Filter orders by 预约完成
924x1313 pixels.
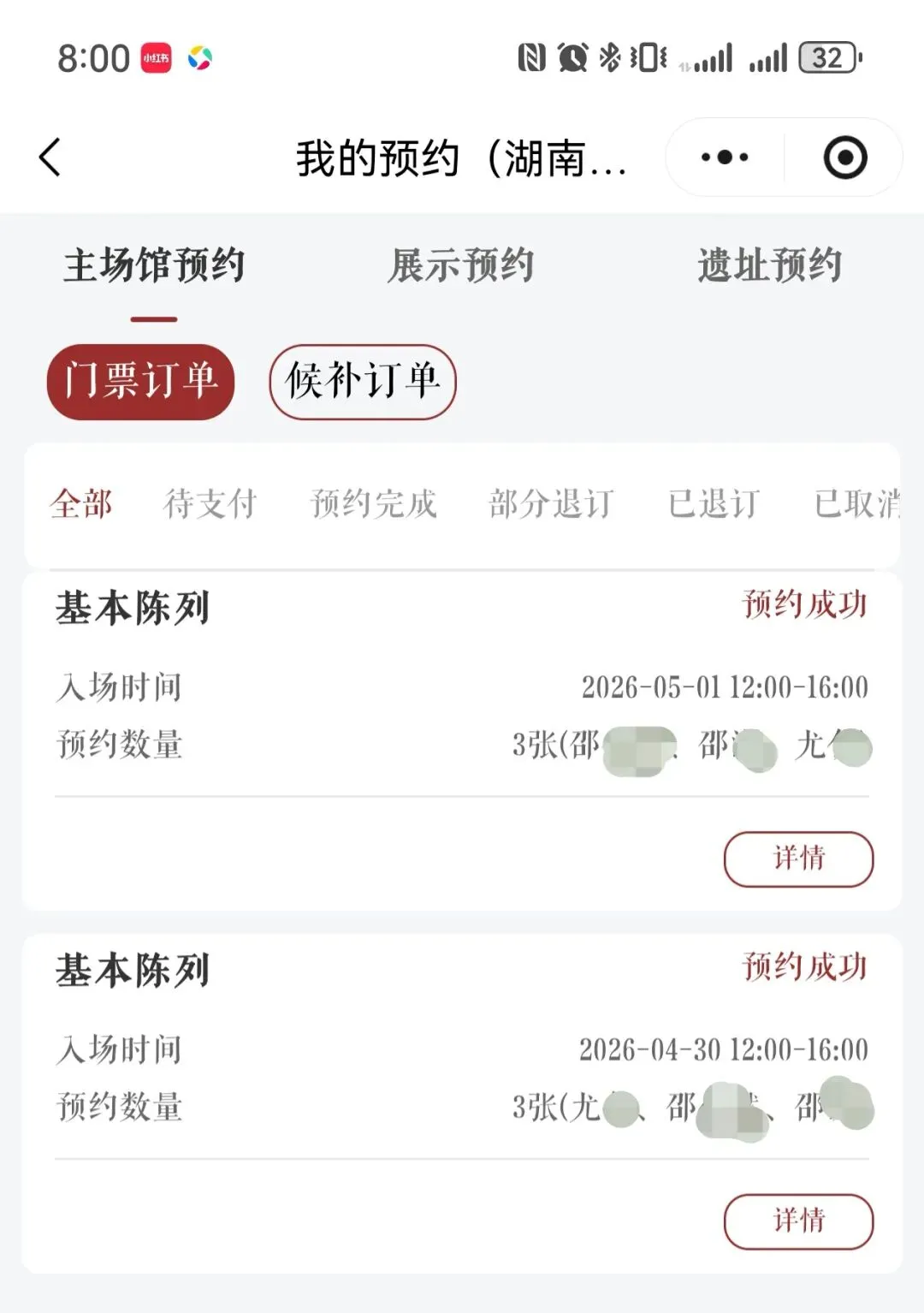(x=373, y=503)
